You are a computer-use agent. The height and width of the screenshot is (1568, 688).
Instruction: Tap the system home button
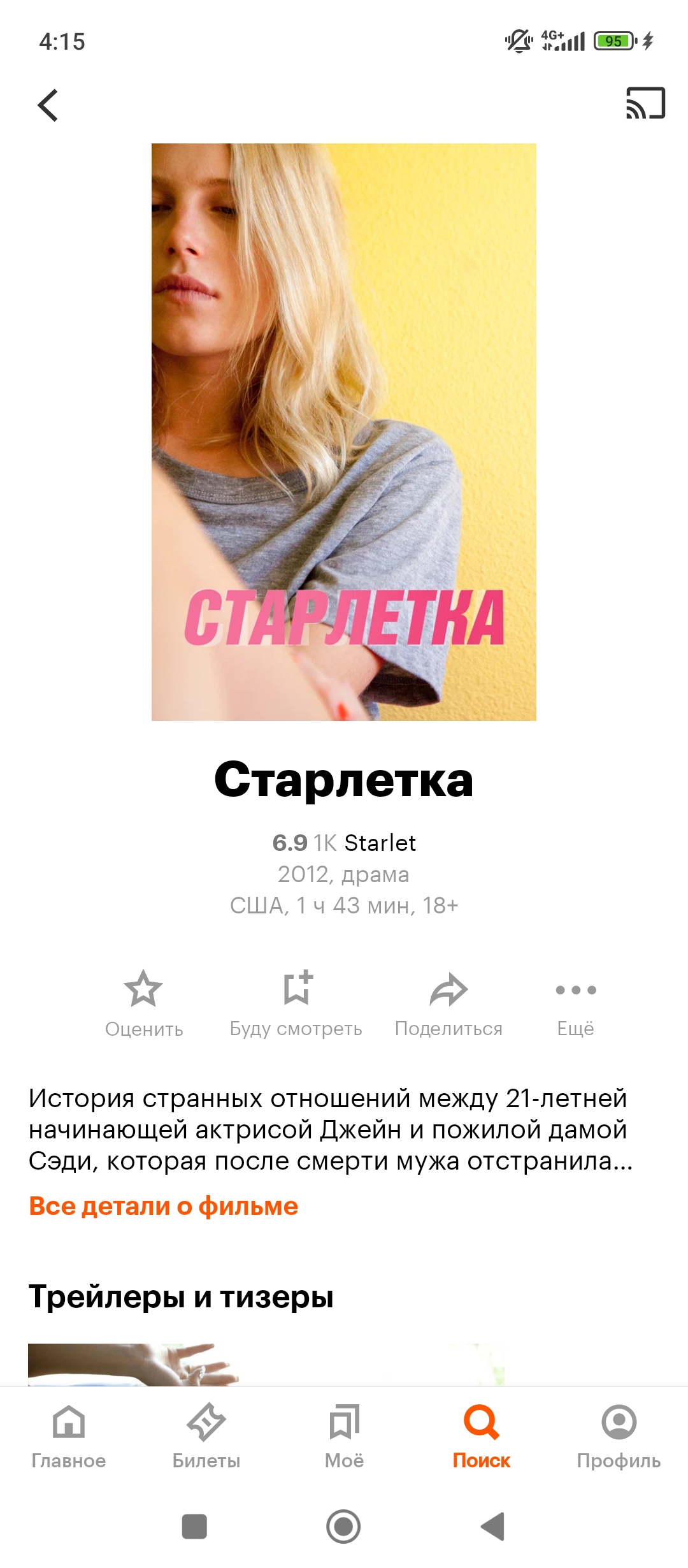tap(343, 1527)
